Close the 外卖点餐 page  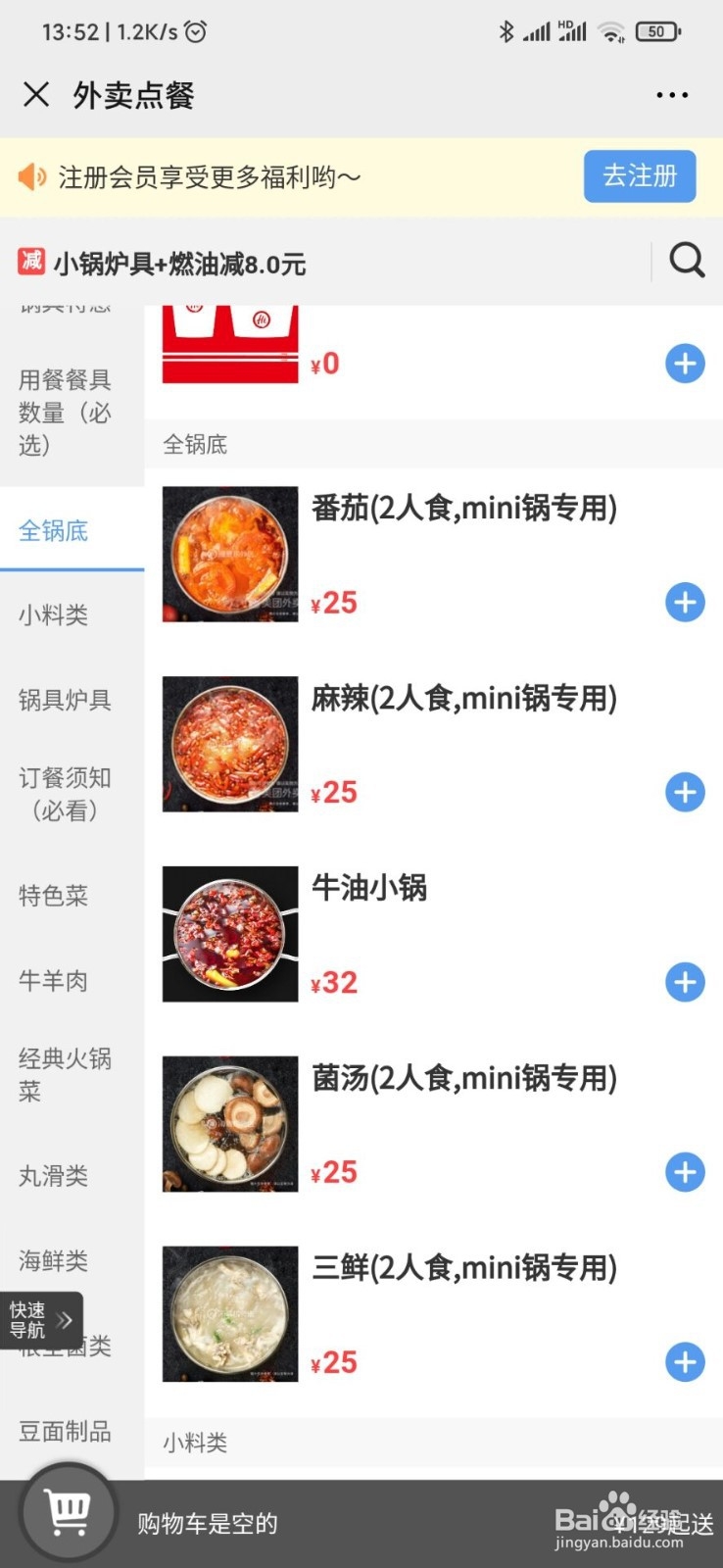tap(36, 95)
